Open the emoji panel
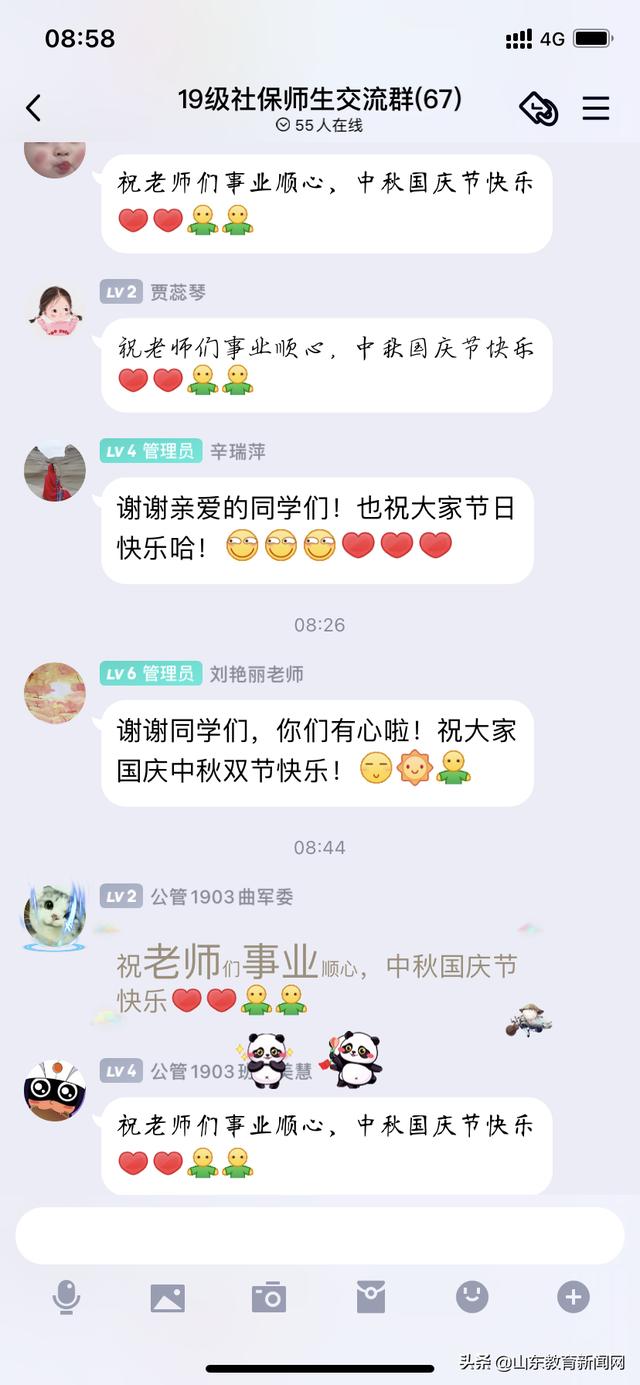 click(472, 1297)
